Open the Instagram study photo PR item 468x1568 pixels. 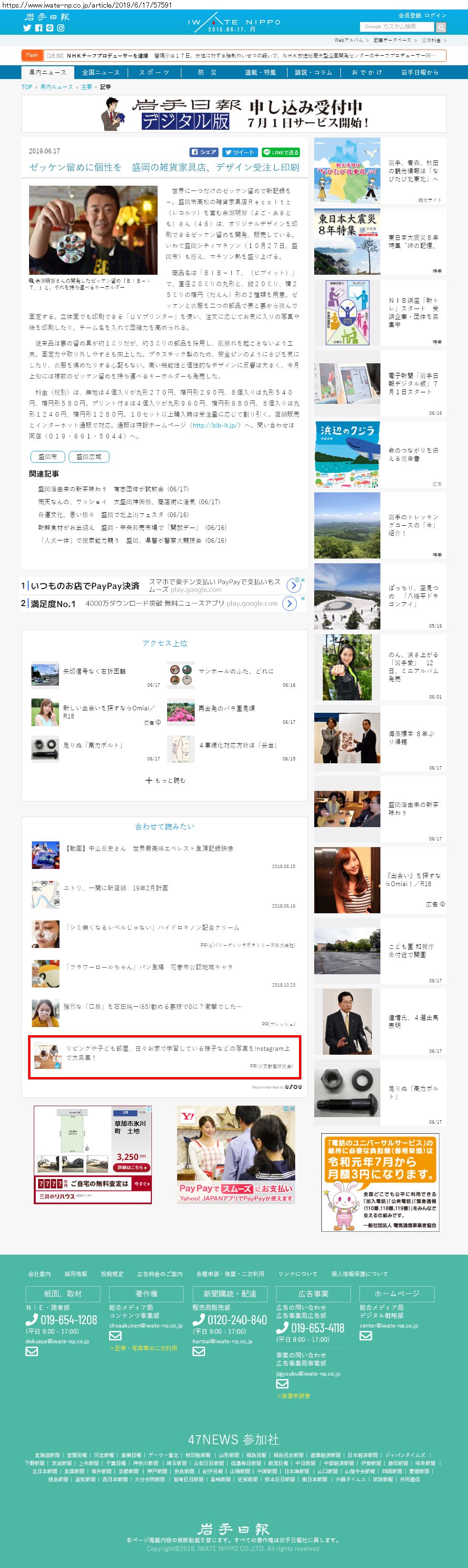tap(164, 1057)
